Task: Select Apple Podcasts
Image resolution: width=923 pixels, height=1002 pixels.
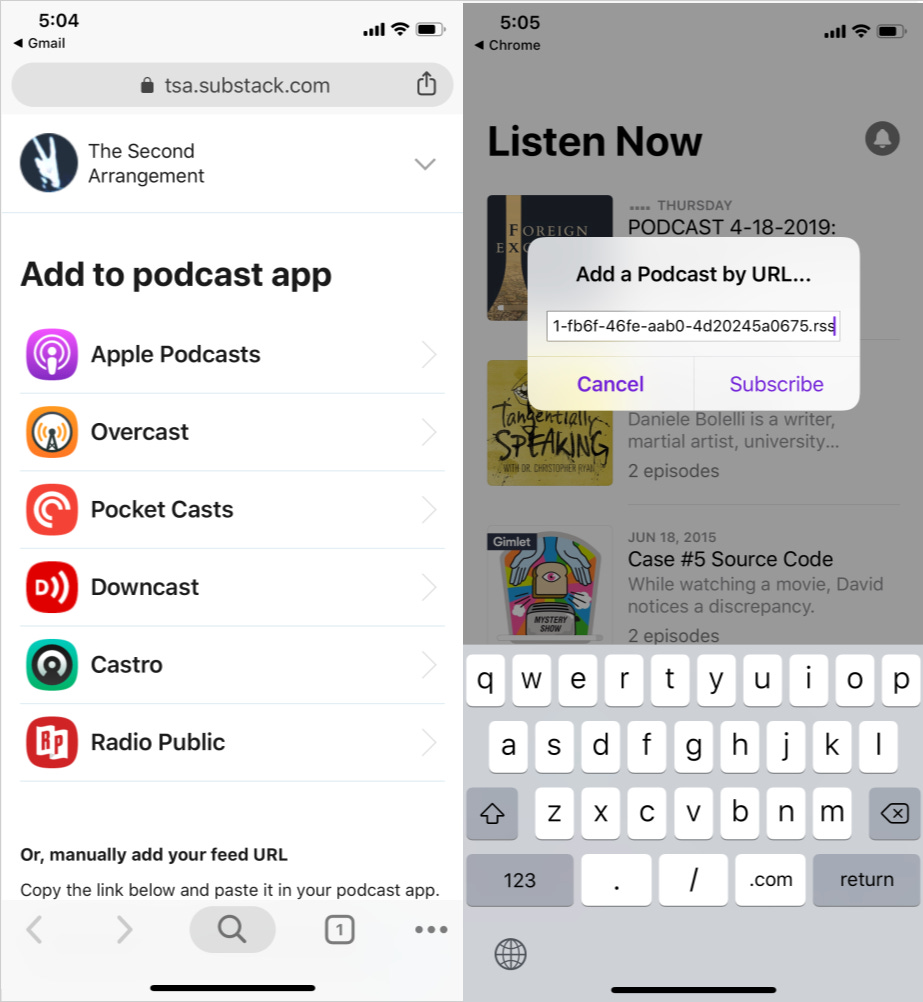Action: click(232, 355)
